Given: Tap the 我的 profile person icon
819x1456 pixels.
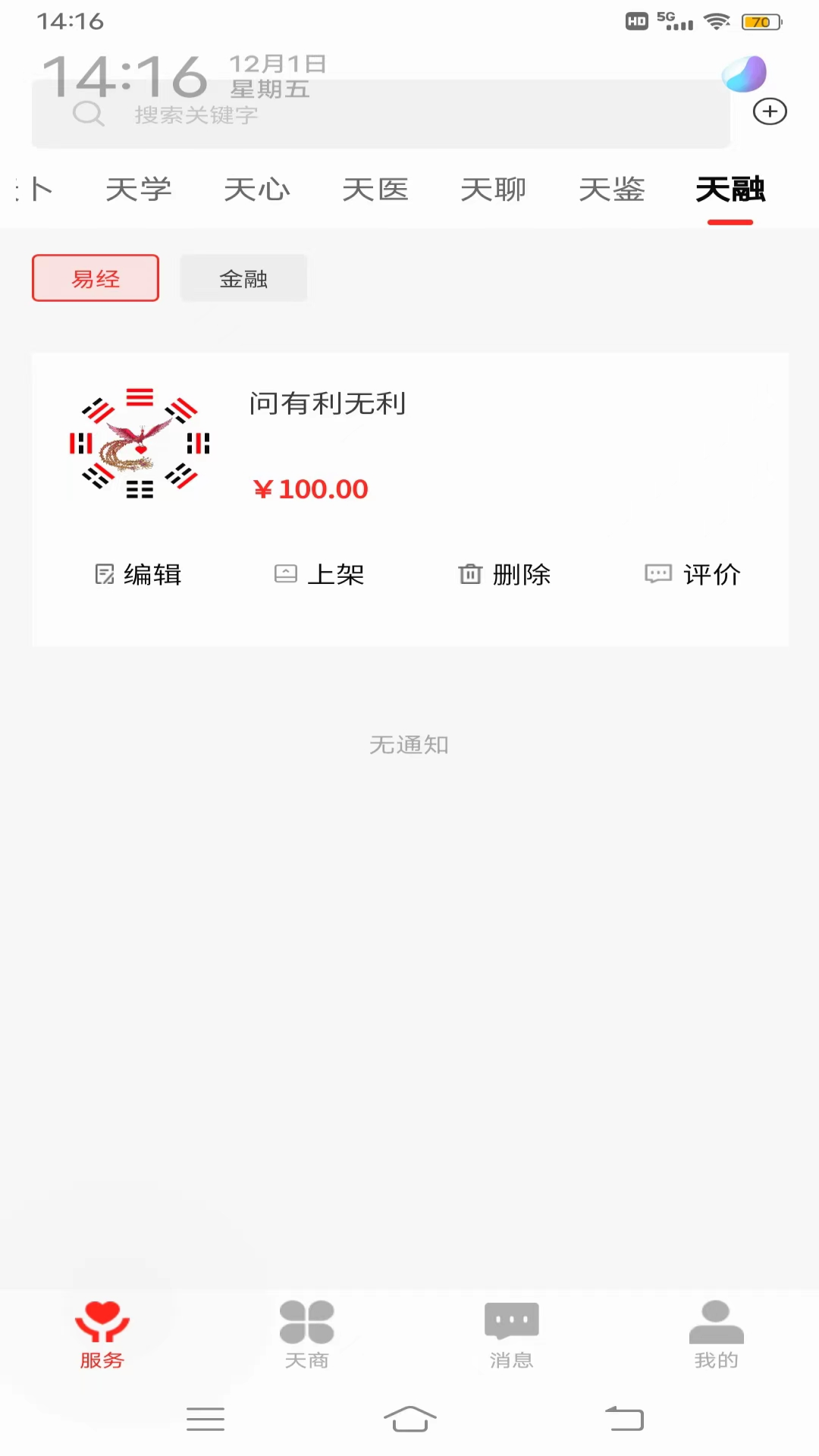Looking at the screenshot, I should click(x=715, y=1319).
